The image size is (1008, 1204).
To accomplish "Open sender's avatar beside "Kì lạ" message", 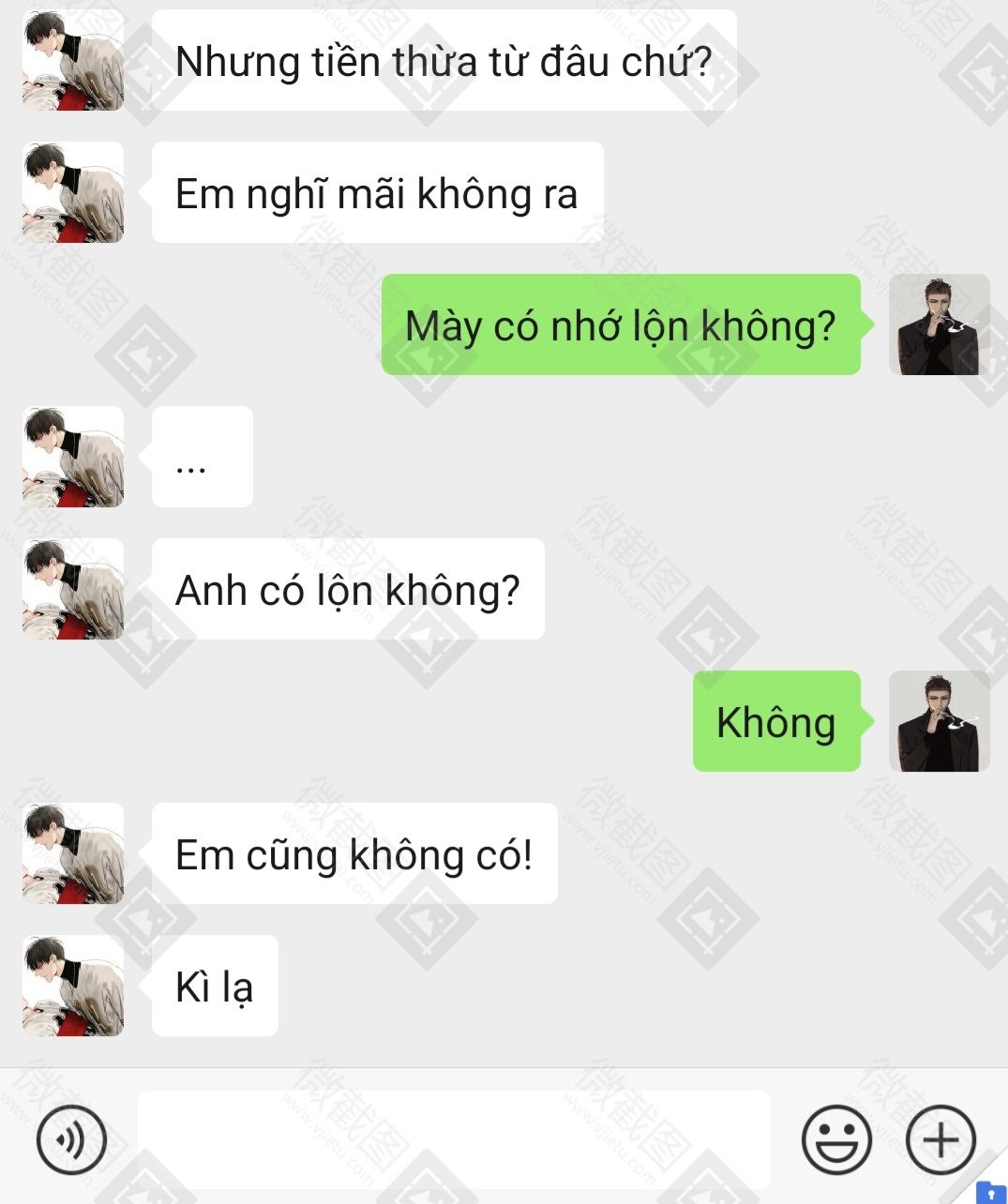I will (73, 986).
